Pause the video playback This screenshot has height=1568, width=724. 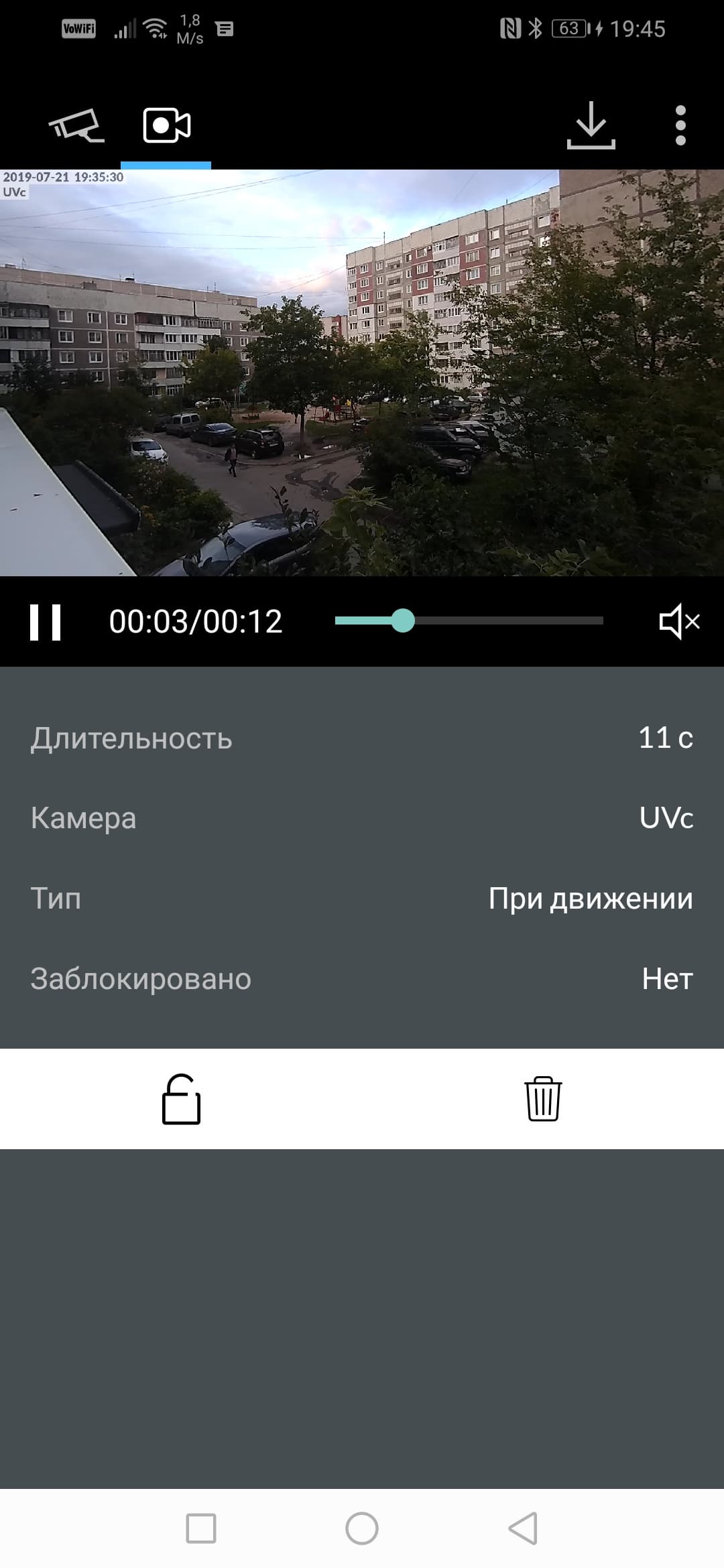(46, 622)
